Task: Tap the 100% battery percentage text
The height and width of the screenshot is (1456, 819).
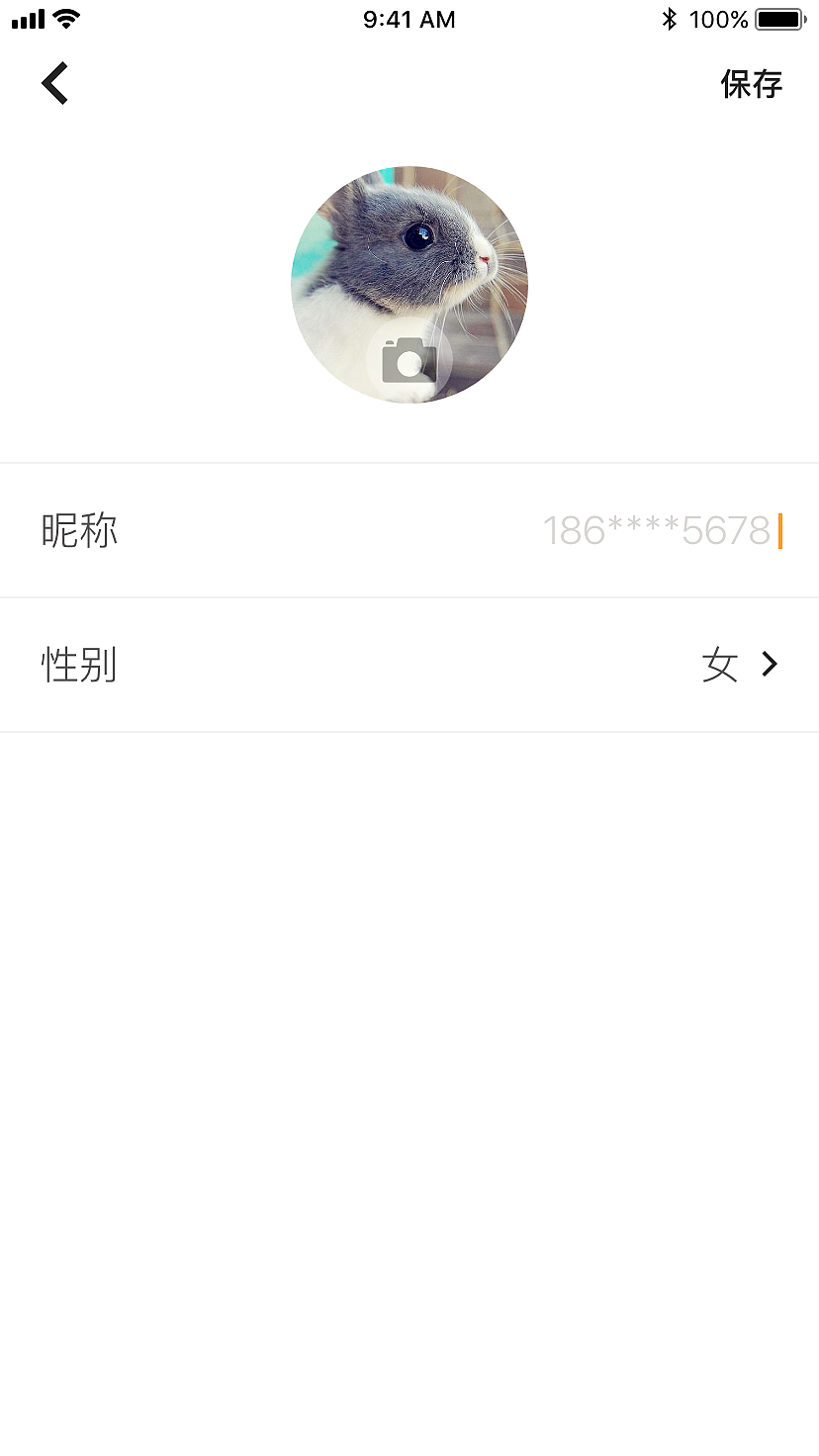Action: (720, 17)
